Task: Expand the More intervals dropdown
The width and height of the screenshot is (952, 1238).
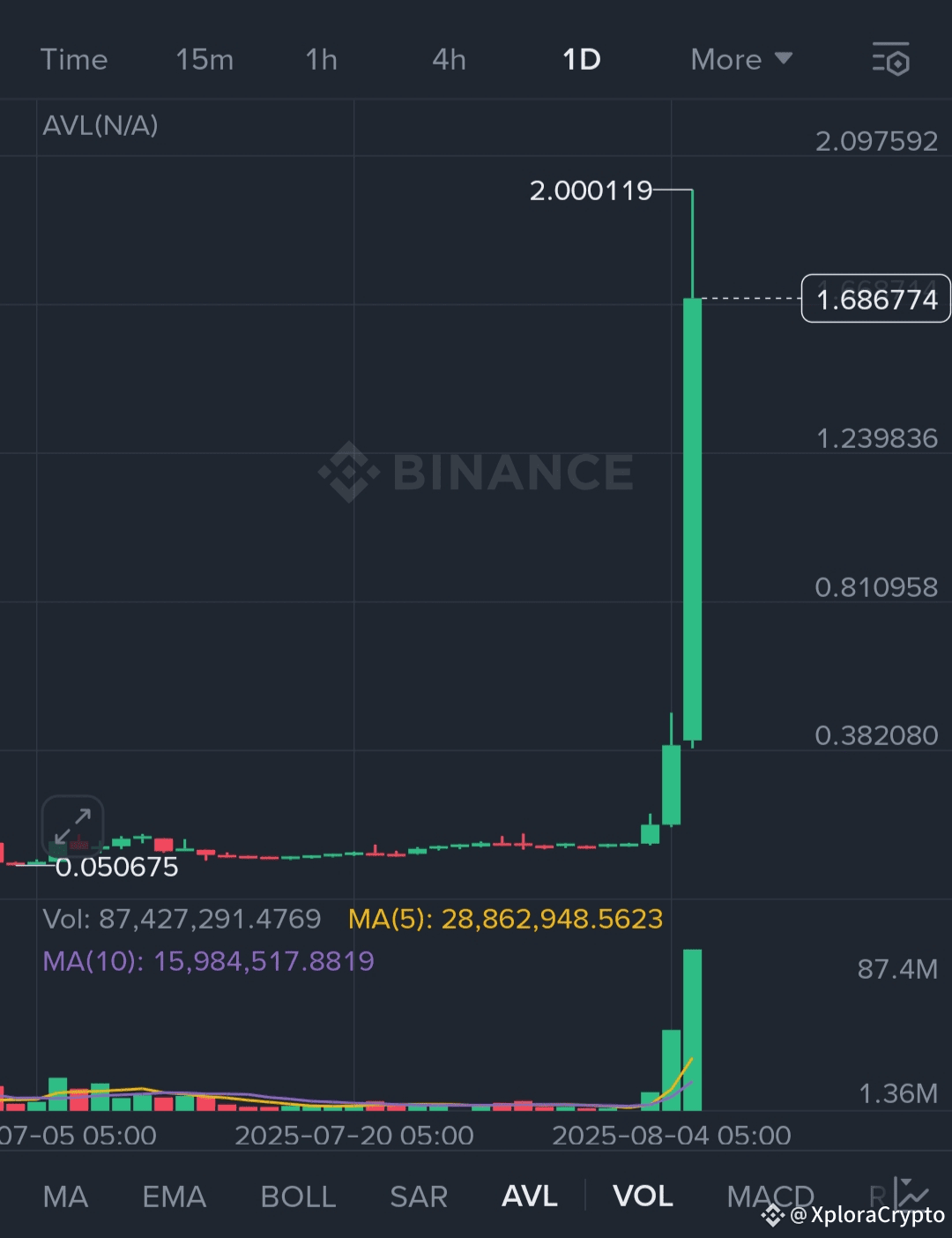Action: coord(741,60)
